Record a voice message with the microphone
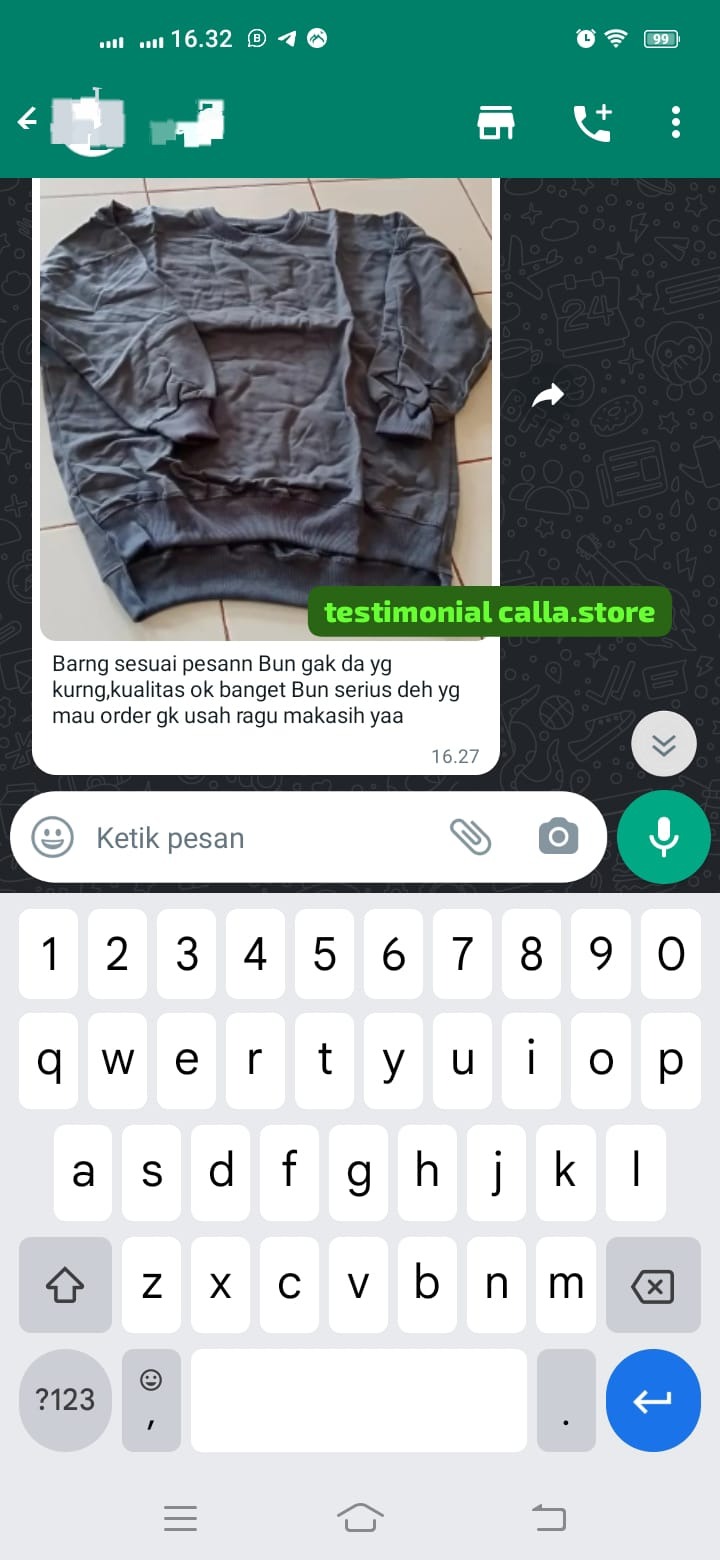 (x=664, y=837)
